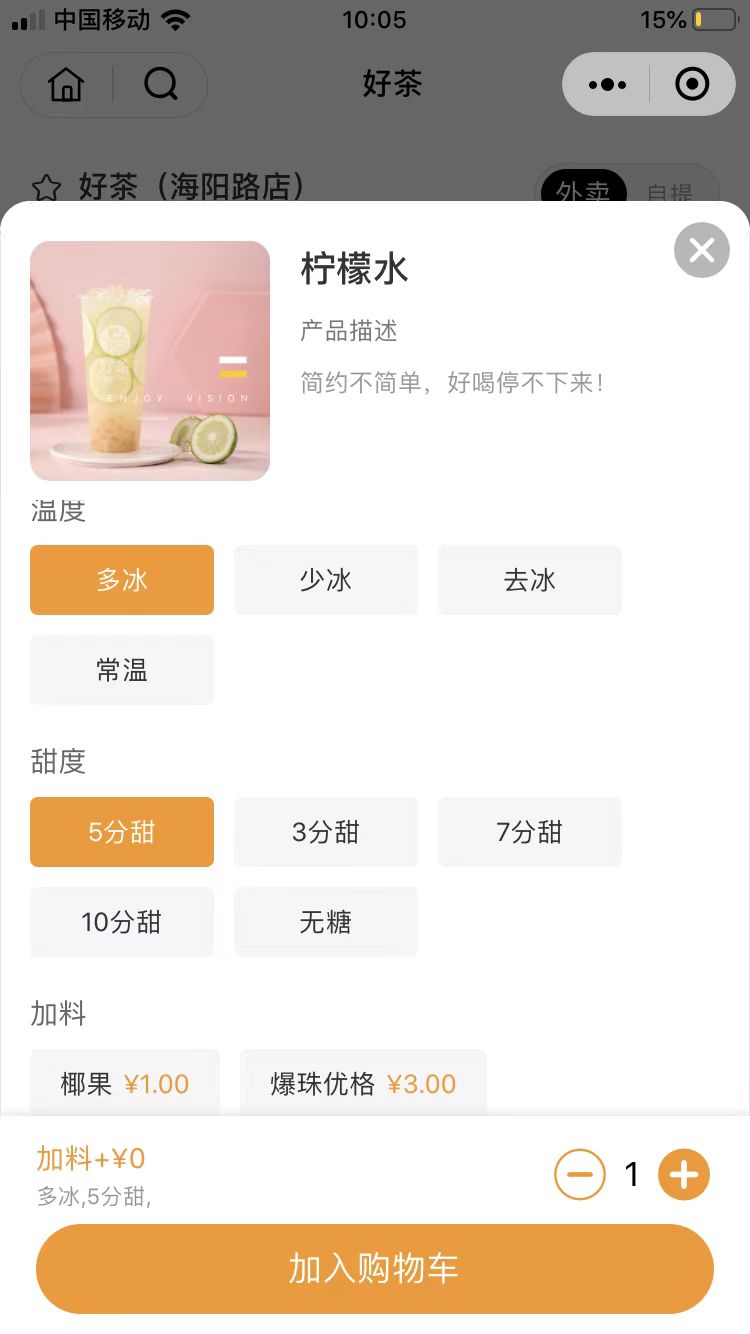The image size is (750, 1334).
Task: Tap the 5分甜 sweetness chip
Action: 122,832
